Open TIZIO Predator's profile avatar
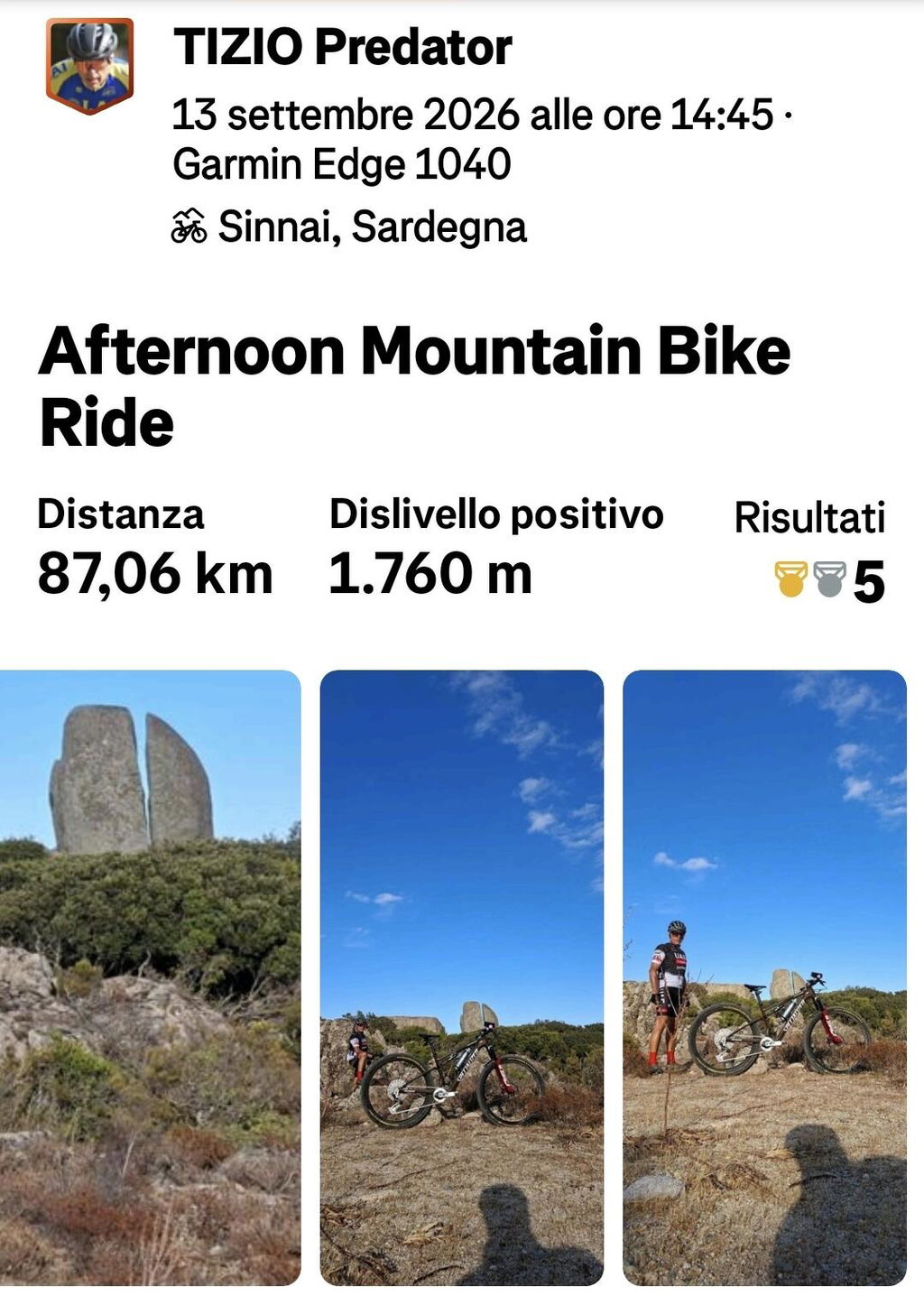This screenshot has width=924, height=1305. click(x=89, y=66)
